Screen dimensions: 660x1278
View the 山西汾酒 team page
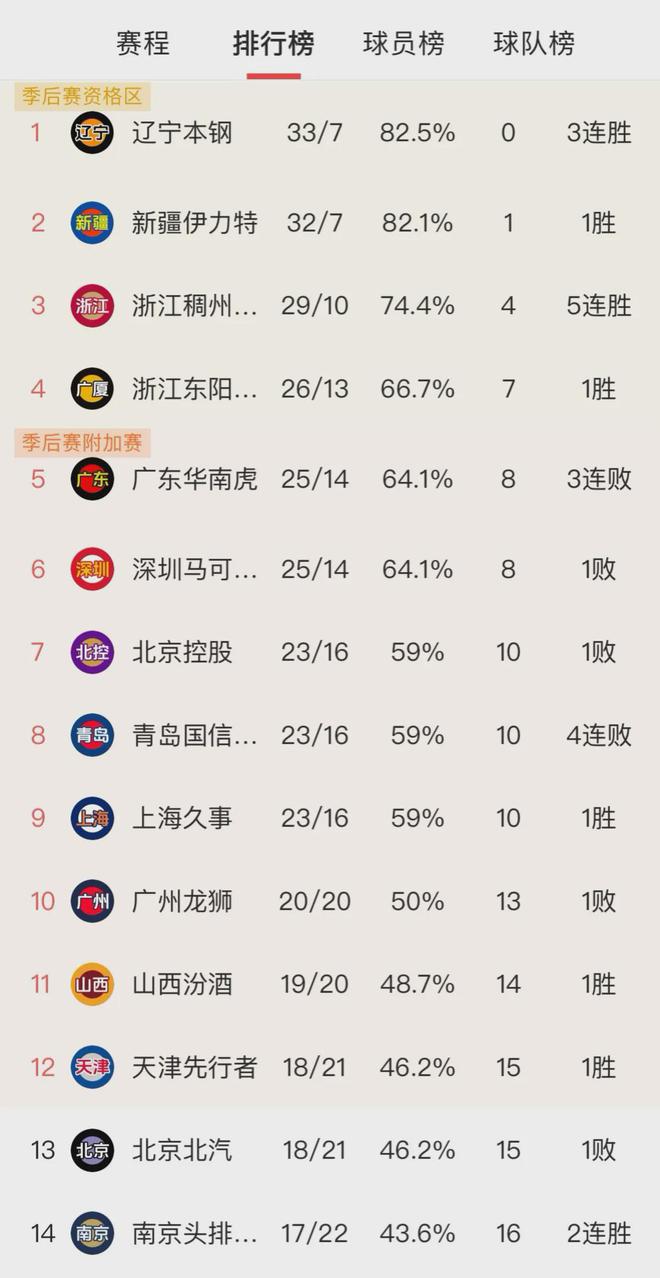330,984
